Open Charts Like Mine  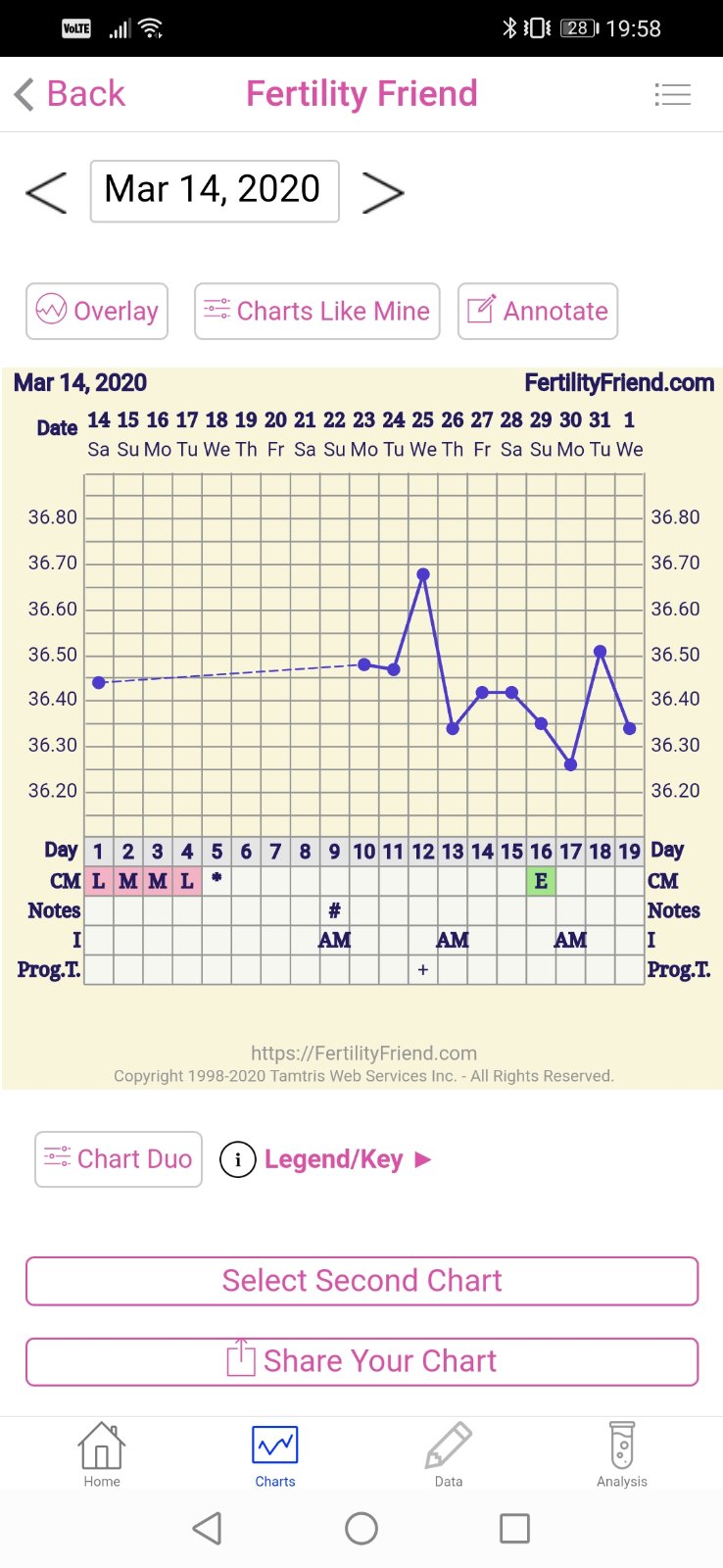[316, 312]
